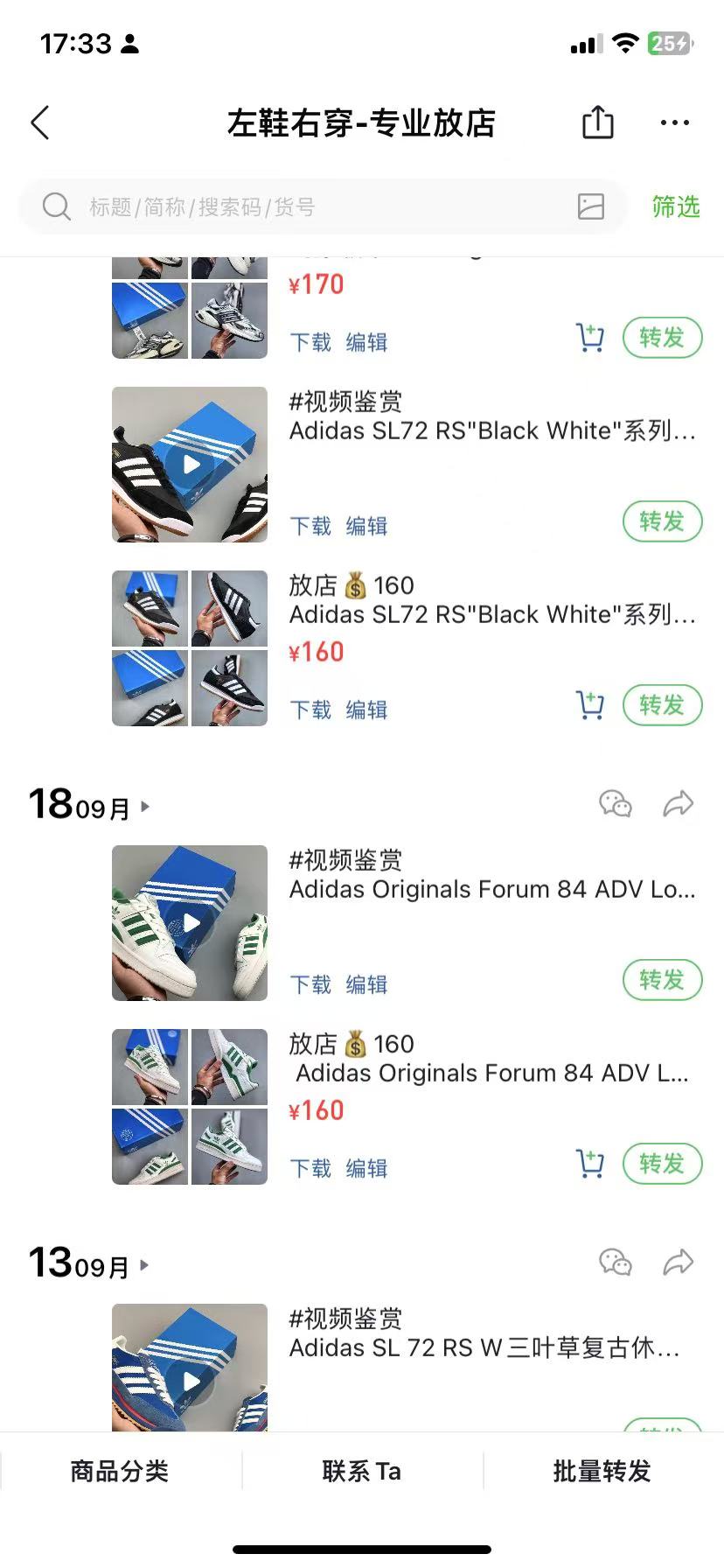
Task: Open 商品分类 categories
Action: [x=120, y=1471]
